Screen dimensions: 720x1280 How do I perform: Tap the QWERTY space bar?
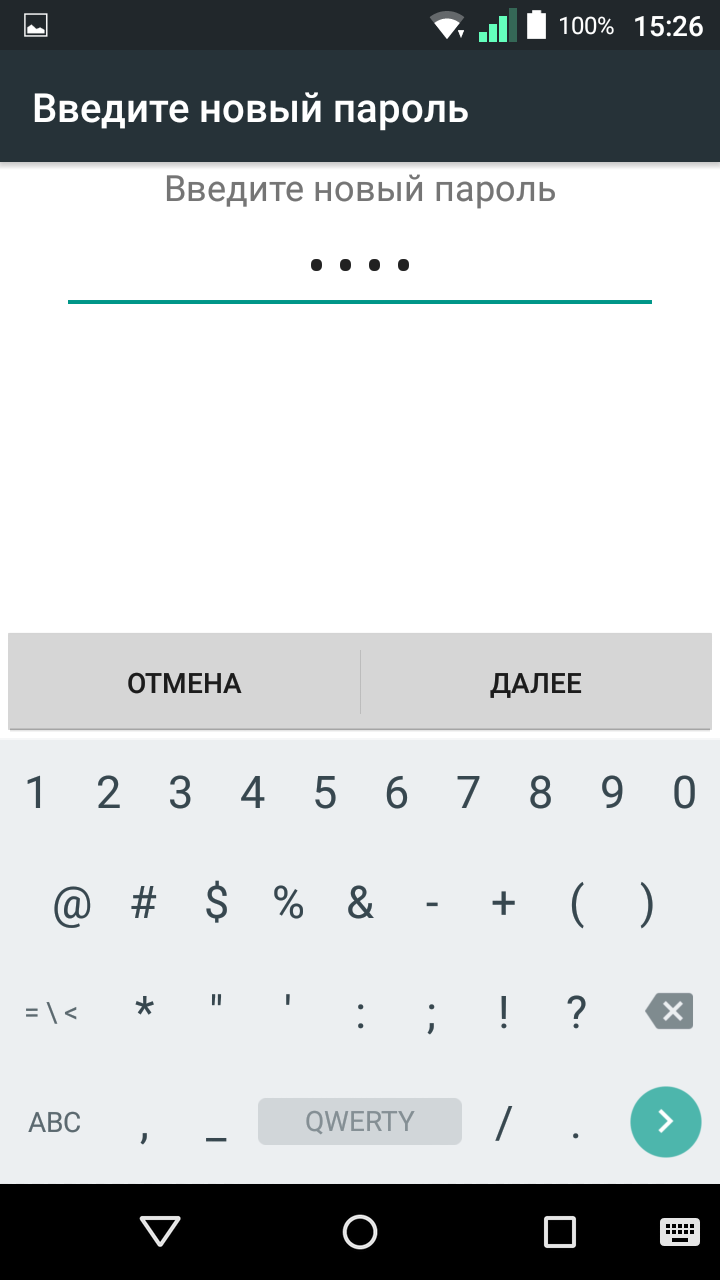[x=360, y=1121]
